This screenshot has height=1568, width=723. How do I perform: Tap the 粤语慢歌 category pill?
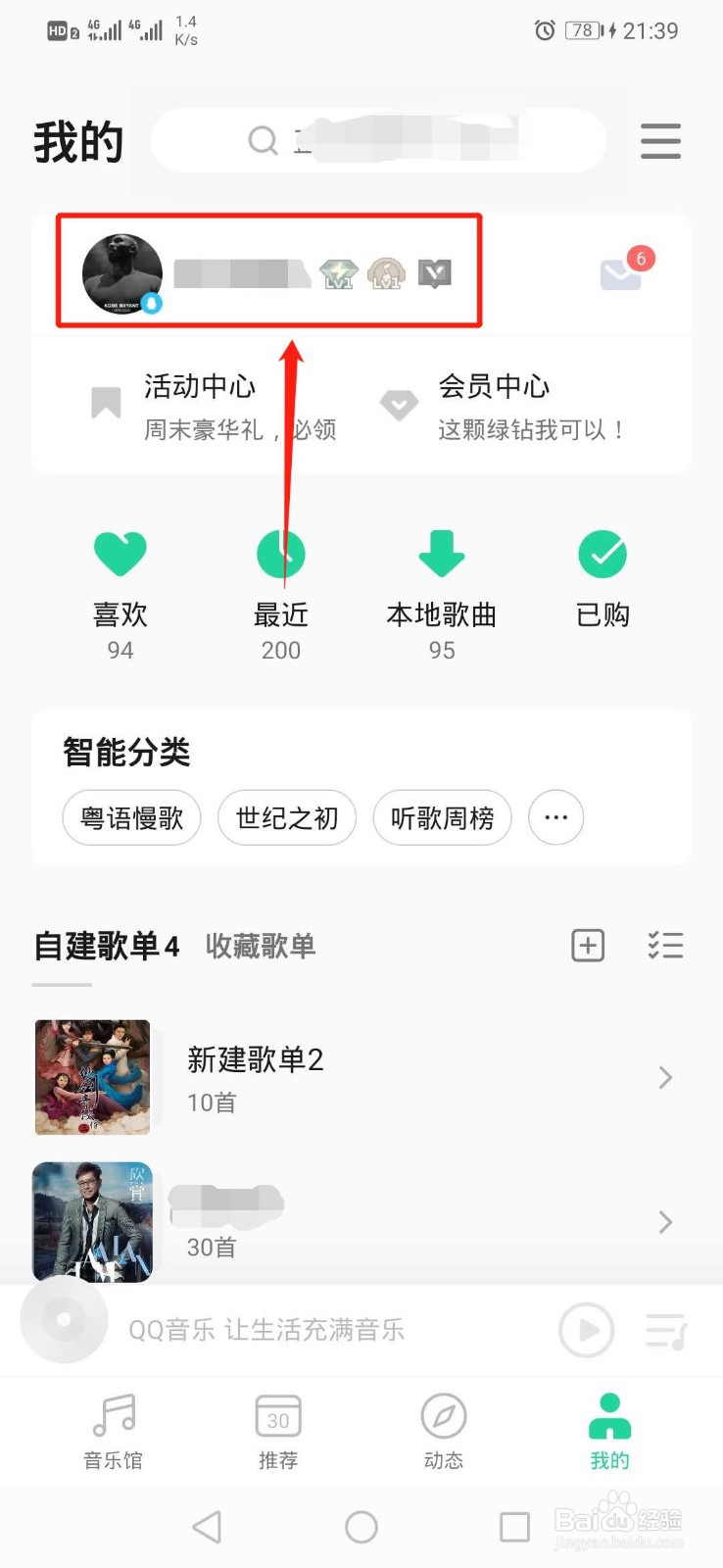(x=131, y=817)
